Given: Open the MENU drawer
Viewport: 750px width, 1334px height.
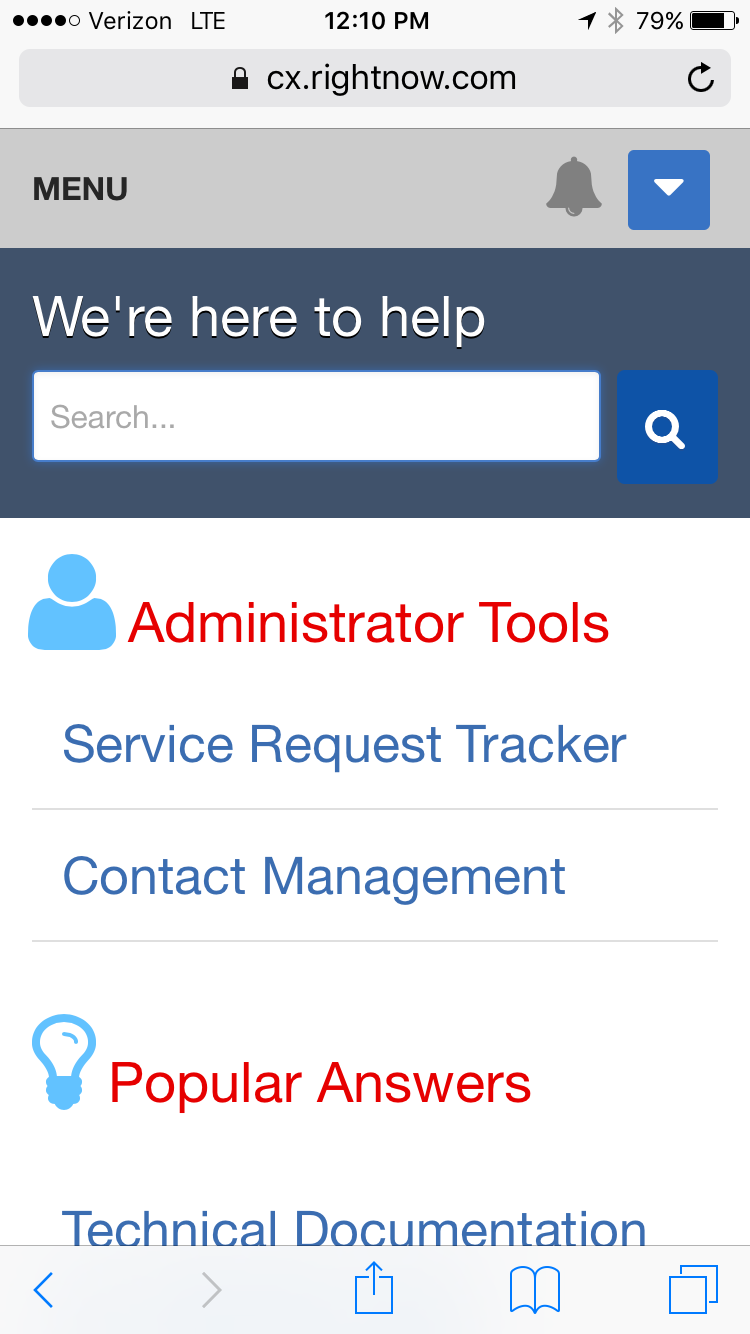Looking at the screenshot, I should coord(80,189).
